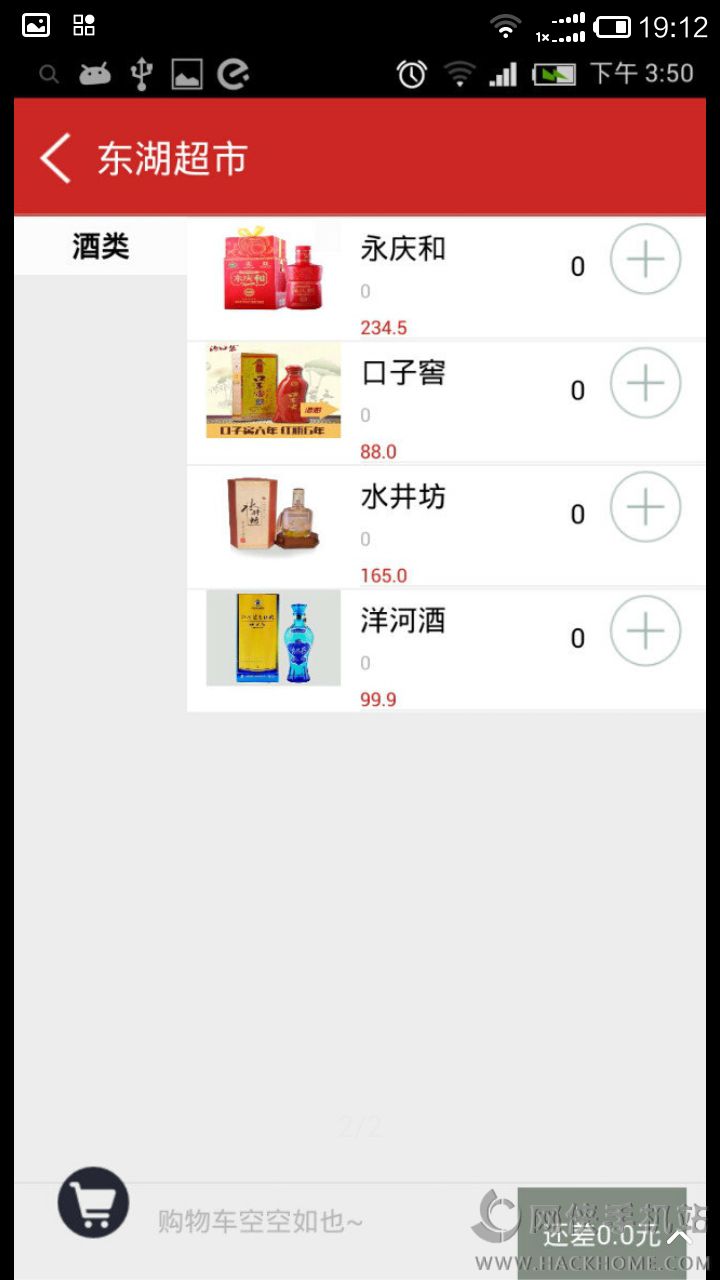Tap plus button for 洋河酒
720x1280 pixels.
click(x=645, y=632)
